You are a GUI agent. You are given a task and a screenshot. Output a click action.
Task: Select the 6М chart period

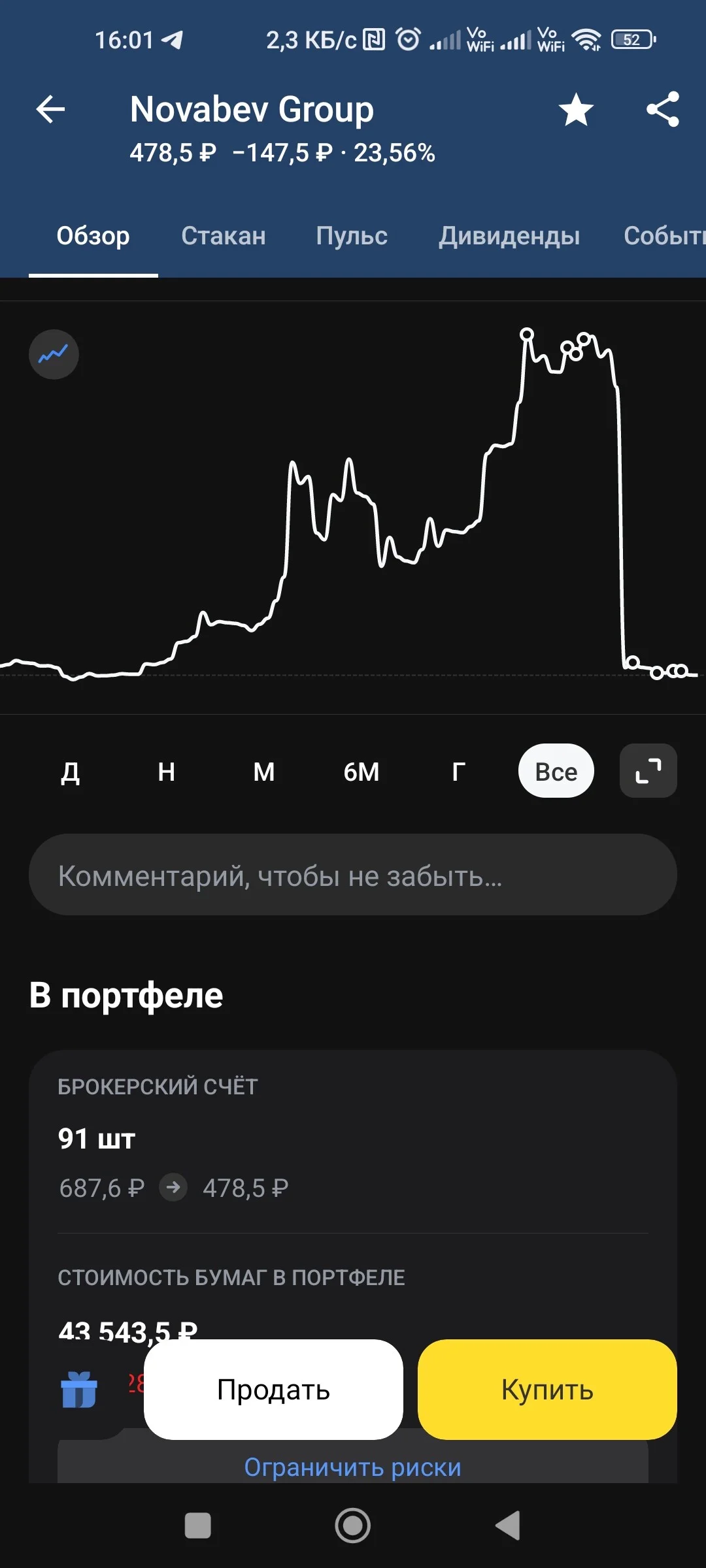coord(361,772)
